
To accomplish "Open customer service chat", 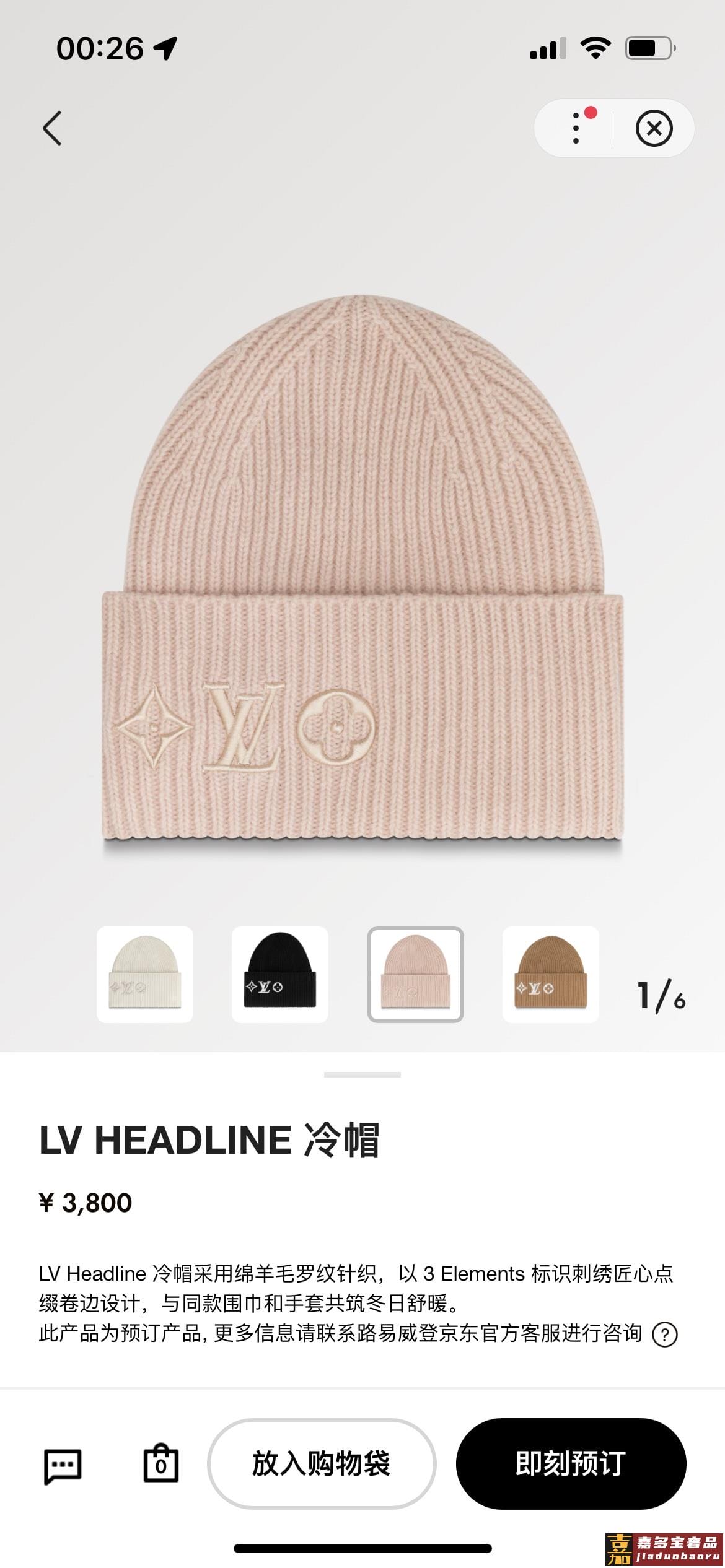I will pyautogui.click(x=63, y=1465).
